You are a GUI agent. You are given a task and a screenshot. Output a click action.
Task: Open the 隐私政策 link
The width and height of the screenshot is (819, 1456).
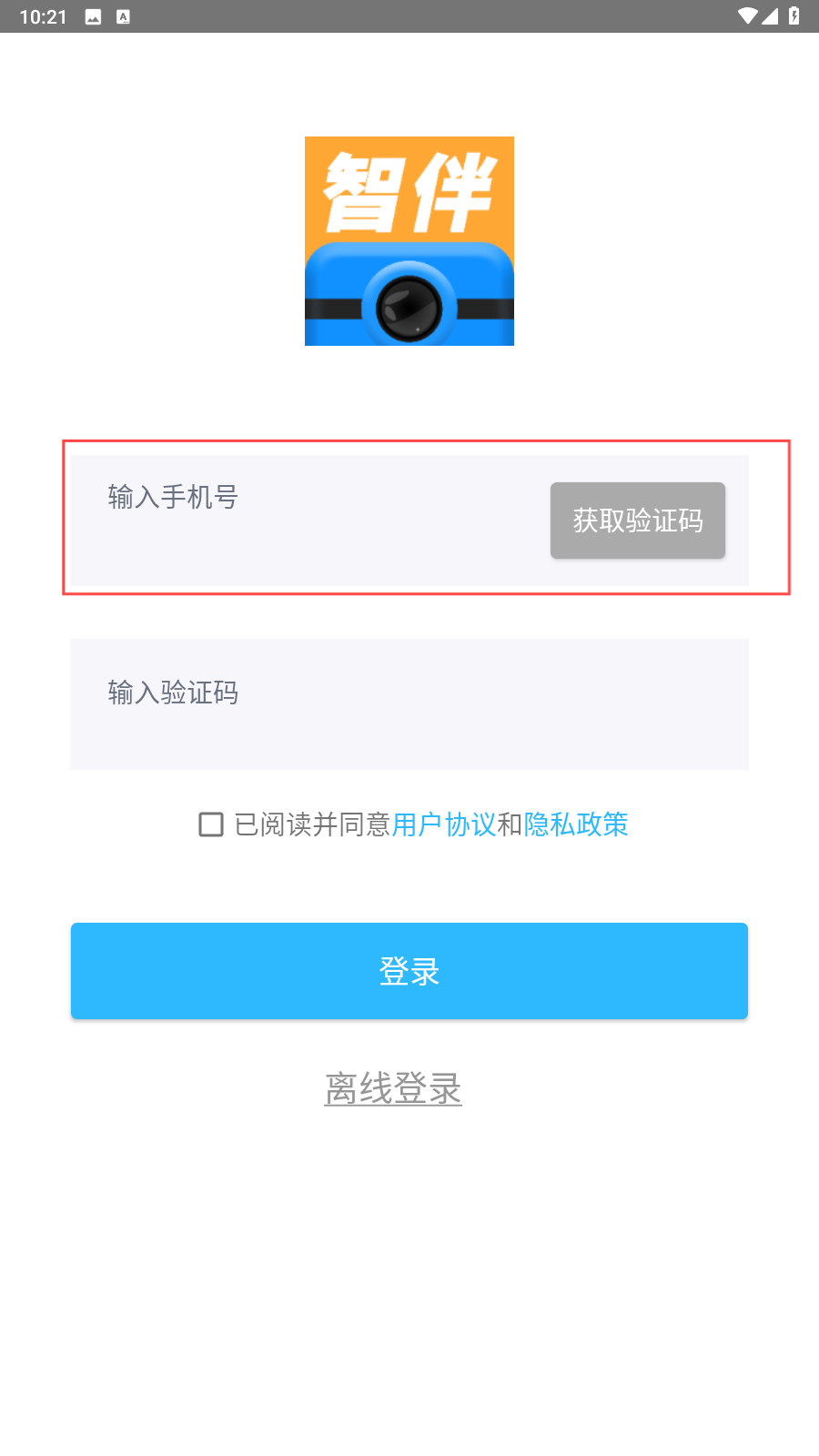pos(576,824)
